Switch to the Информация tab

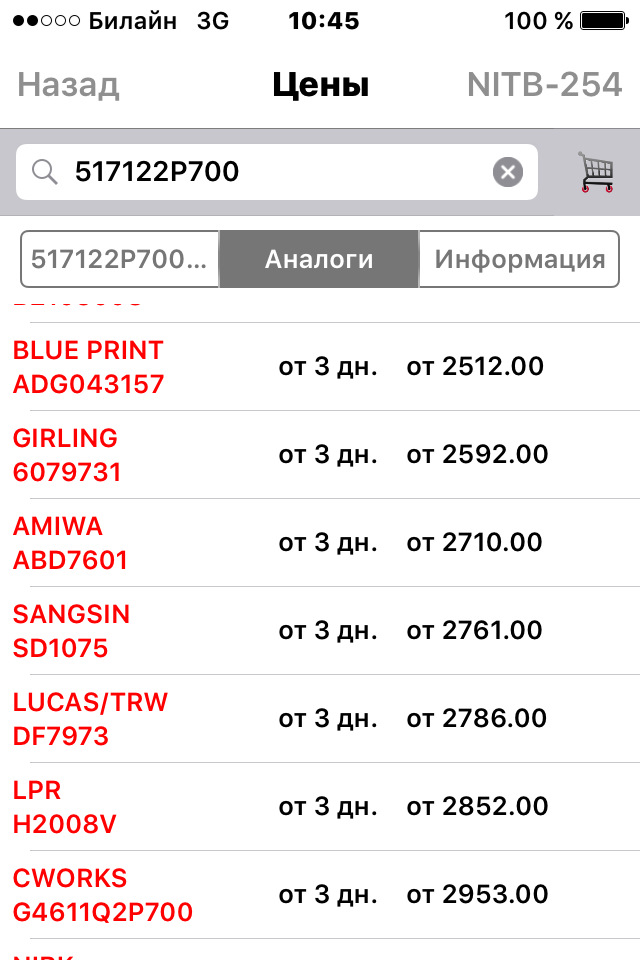pos(519,260)
